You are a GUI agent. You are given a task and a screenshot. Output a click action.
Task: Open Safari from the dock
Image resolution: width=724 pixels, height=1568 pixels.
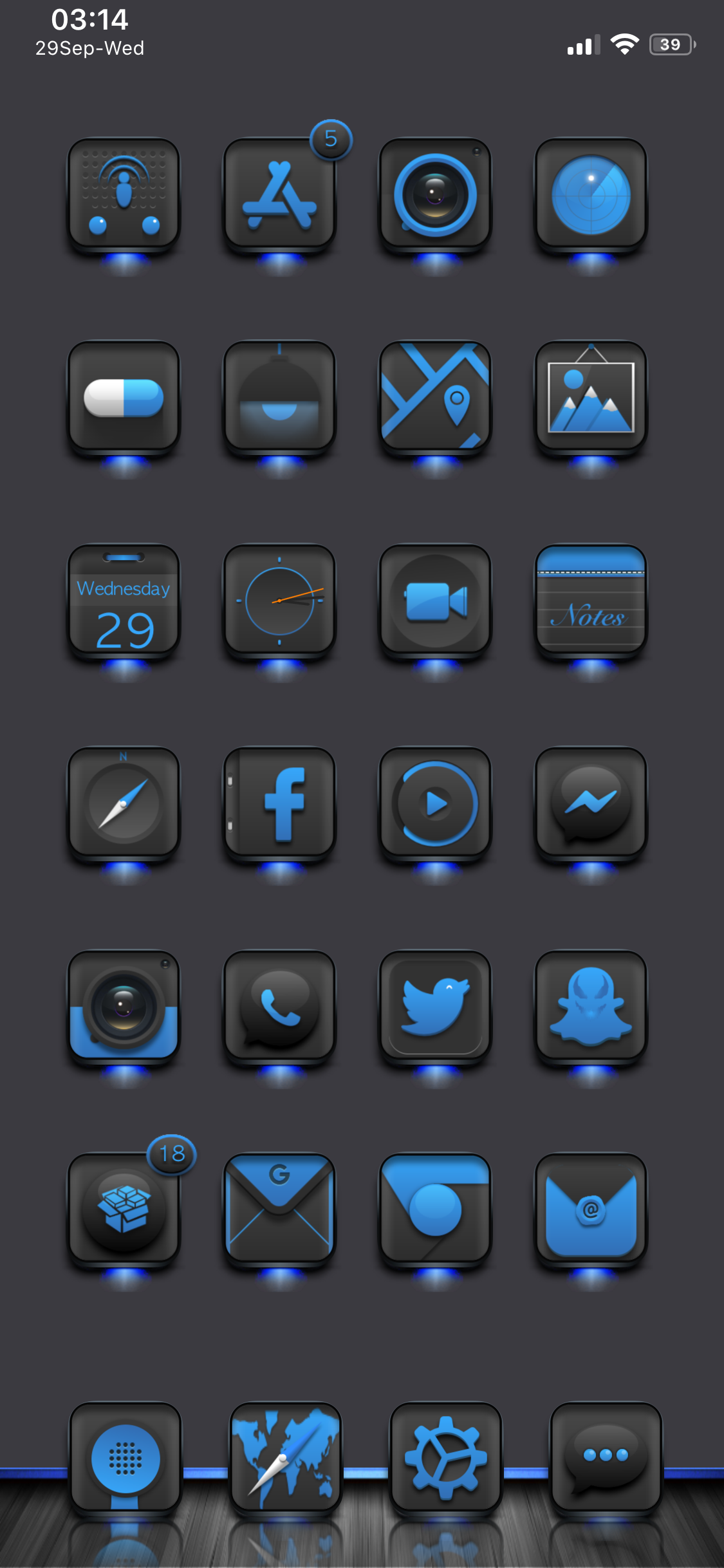(286, 1459)
